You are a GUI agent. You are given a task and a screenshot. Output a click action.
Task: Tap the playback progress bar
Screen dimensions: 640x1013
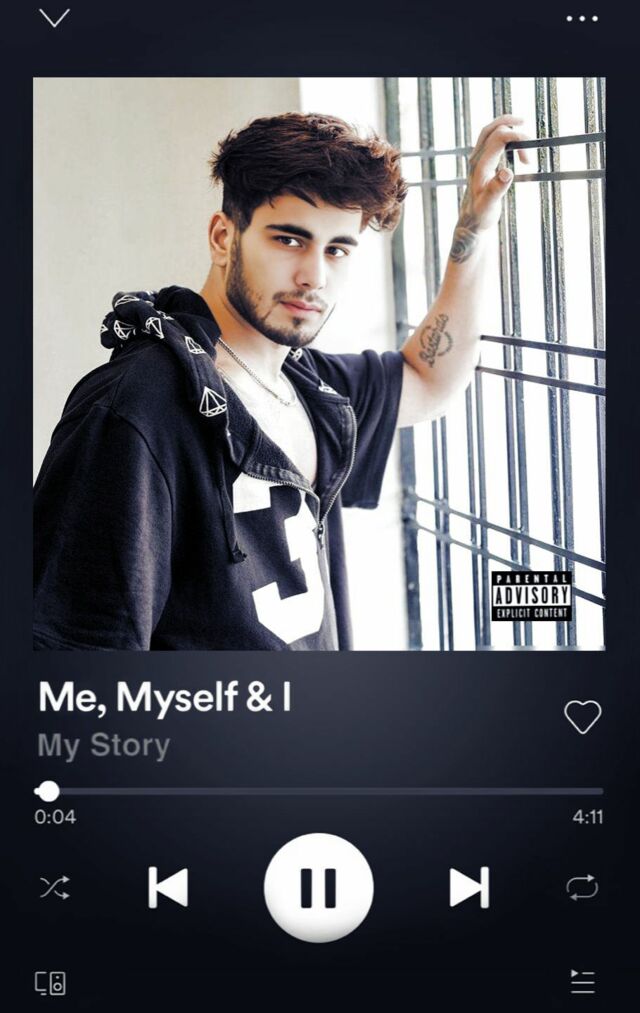[320, 791]
